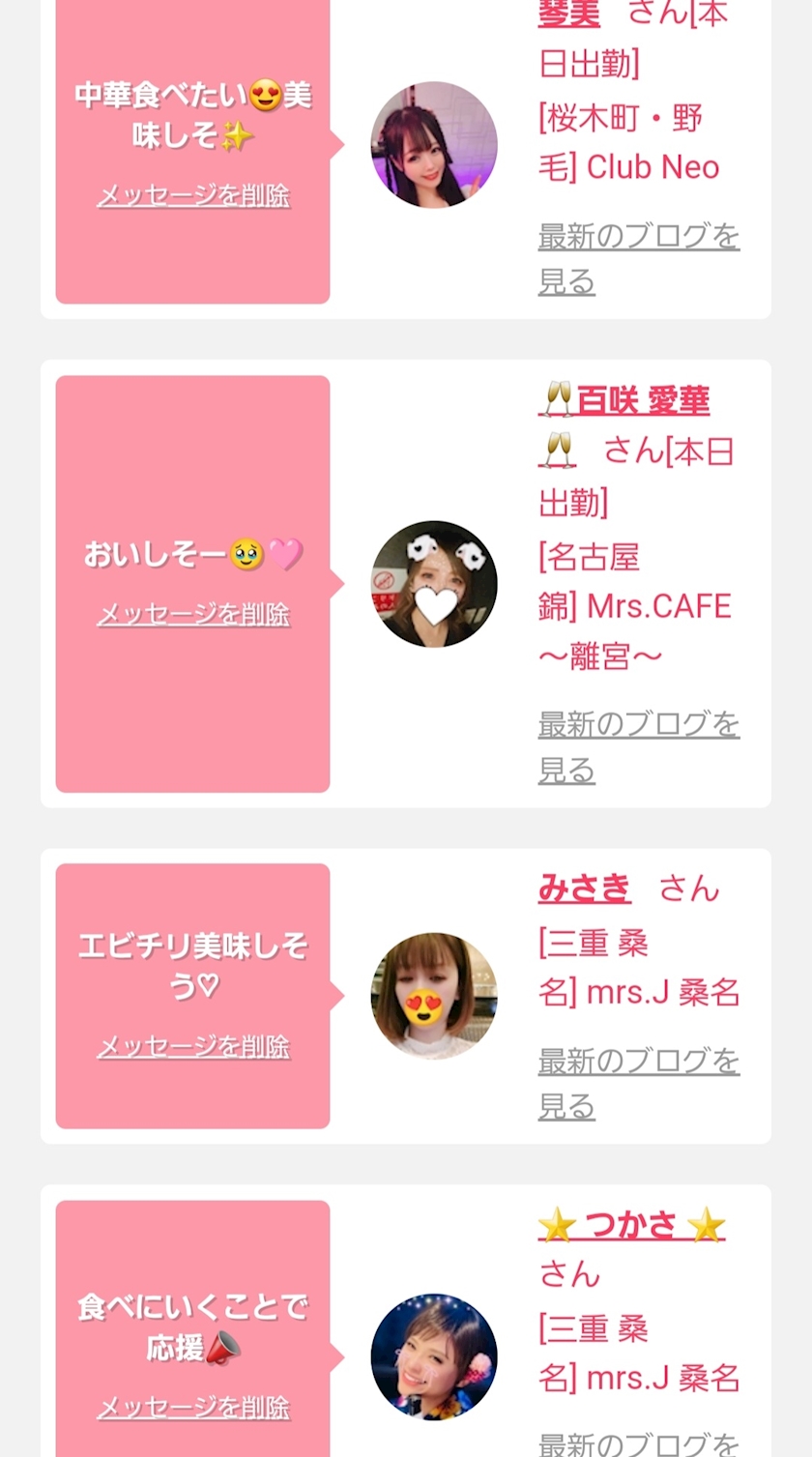Delete the 中華食べたい message
Viewport: 812px width, 1457px height.
[x=193, y=196]
